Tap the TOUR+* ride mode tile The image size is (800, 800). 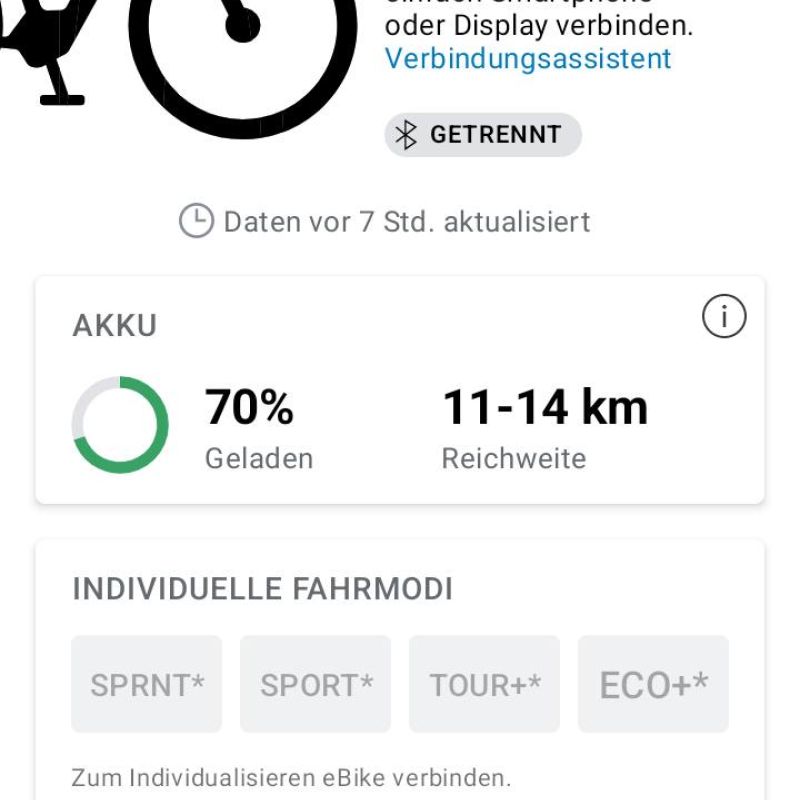click(485, 684)
